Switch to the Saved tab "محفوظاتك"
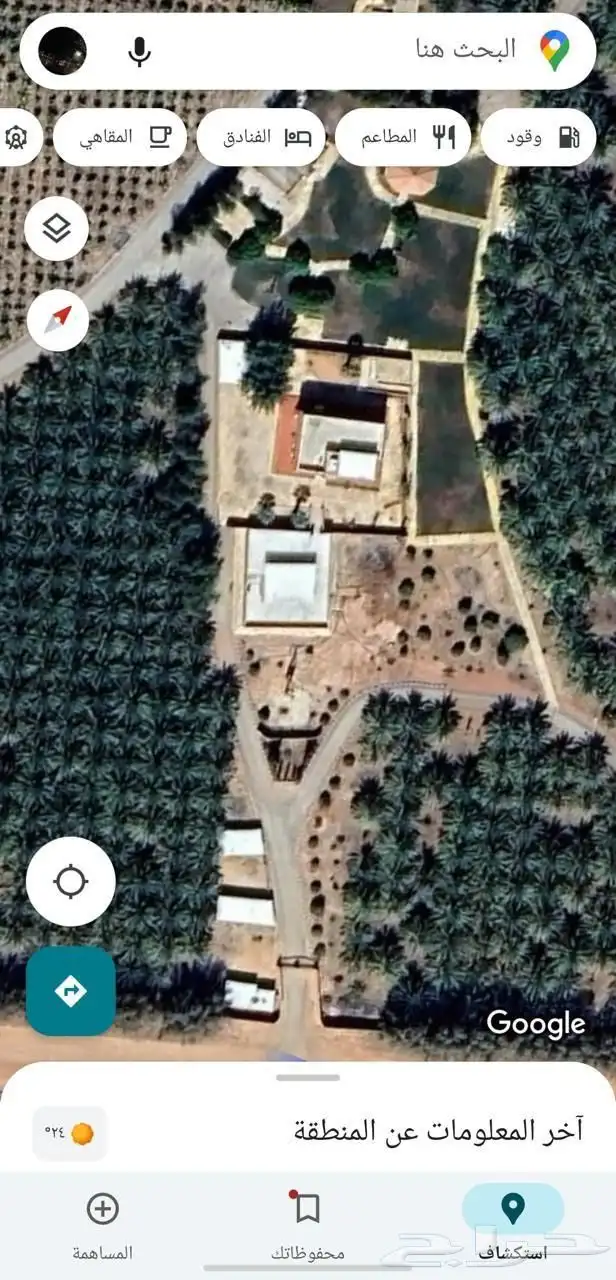 pos(308,1222)
